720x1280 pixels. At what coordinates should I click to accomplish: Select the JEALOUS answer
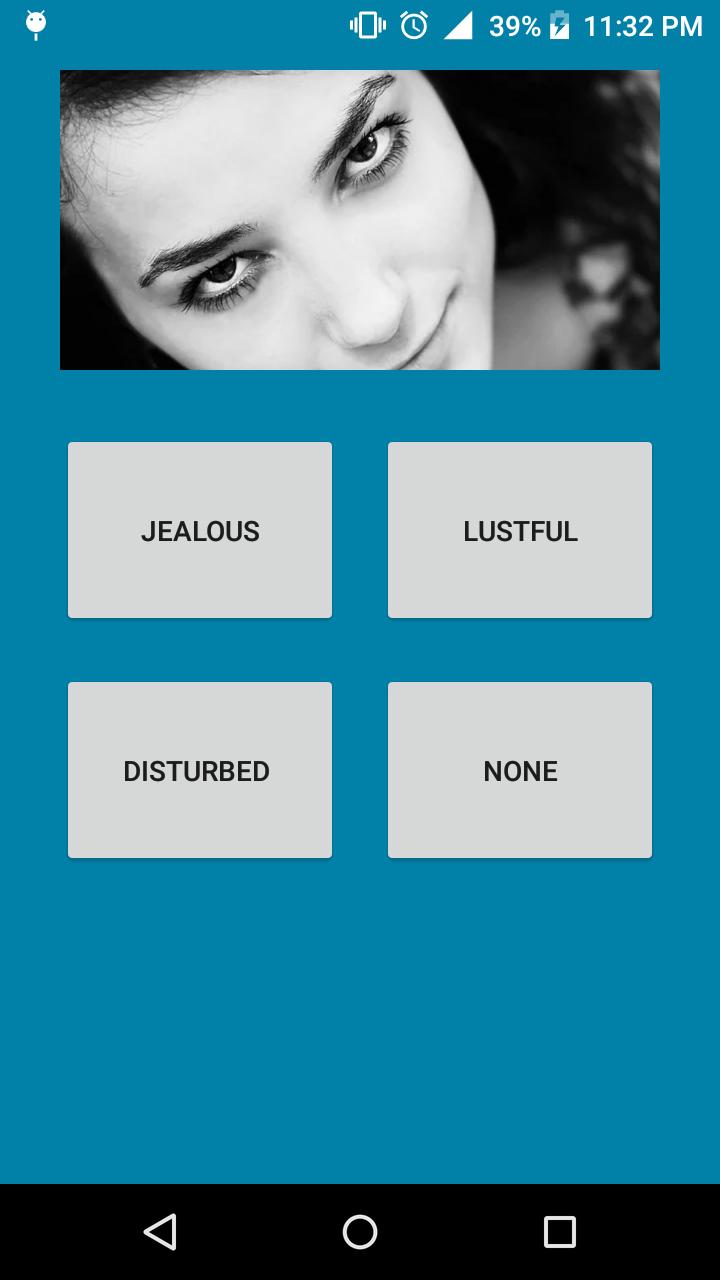(x=200, y=530)
